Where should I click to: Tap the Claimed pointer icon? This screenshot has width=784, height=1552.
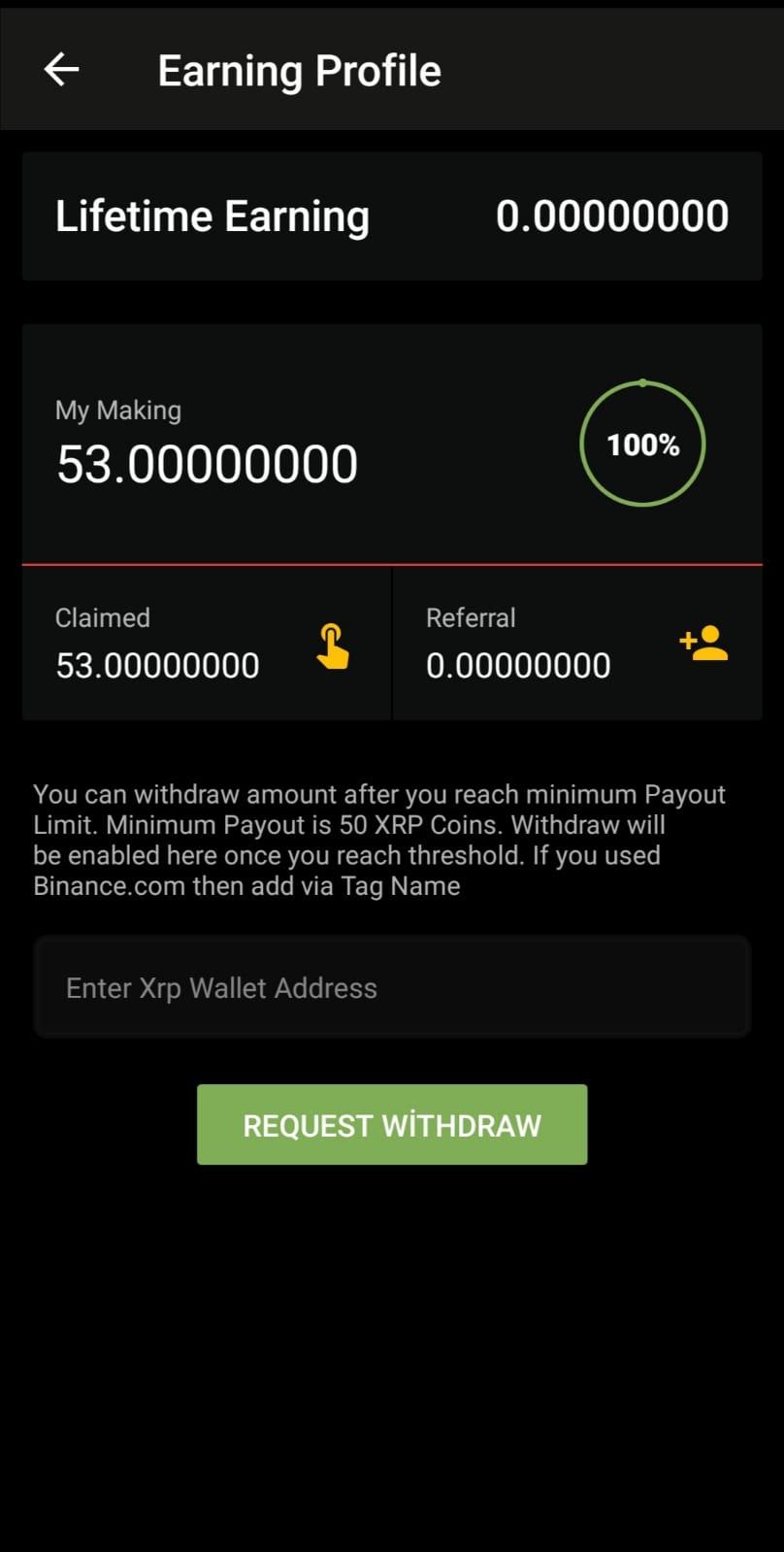coord(333,645)
